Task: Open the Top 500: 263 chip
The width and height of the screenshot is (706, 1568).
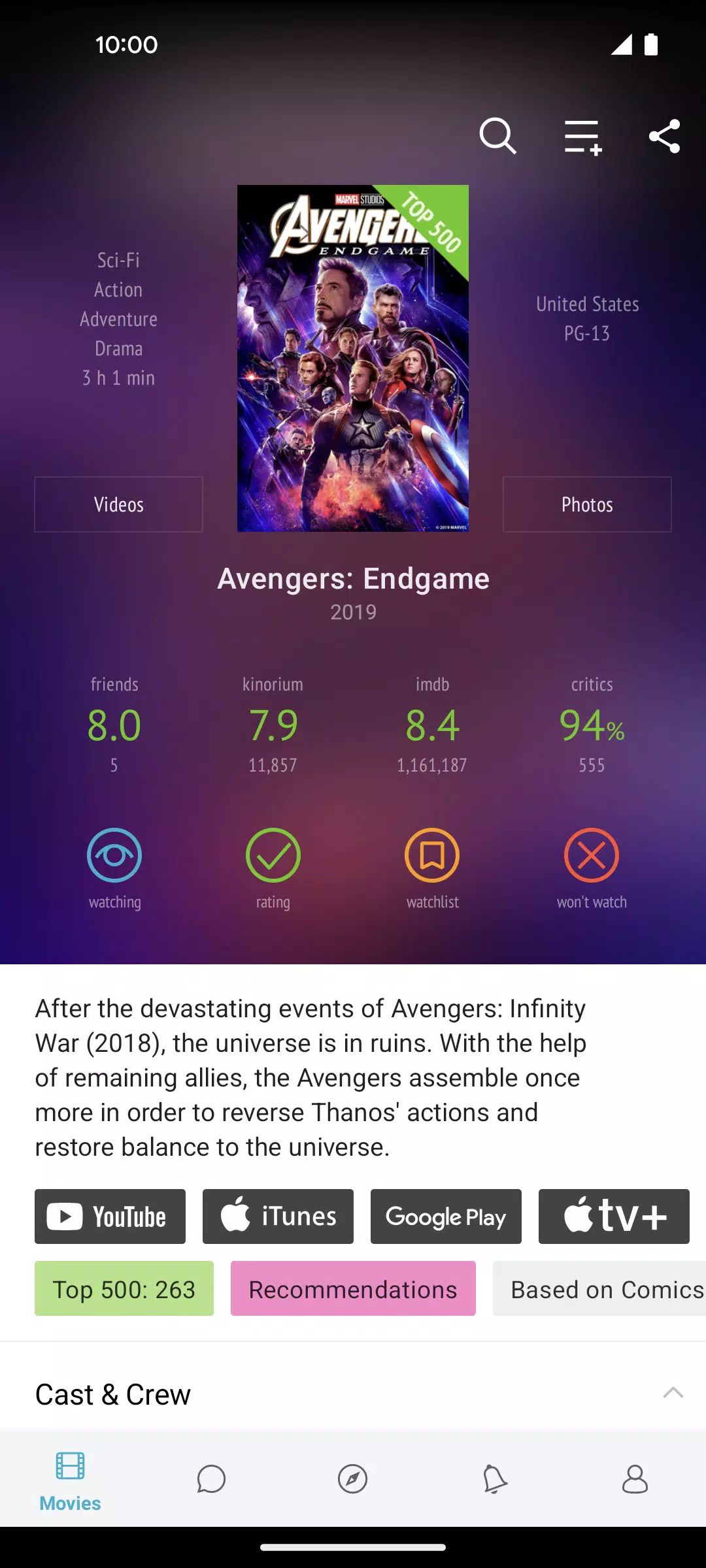Action: click(x=124, y=1288)
